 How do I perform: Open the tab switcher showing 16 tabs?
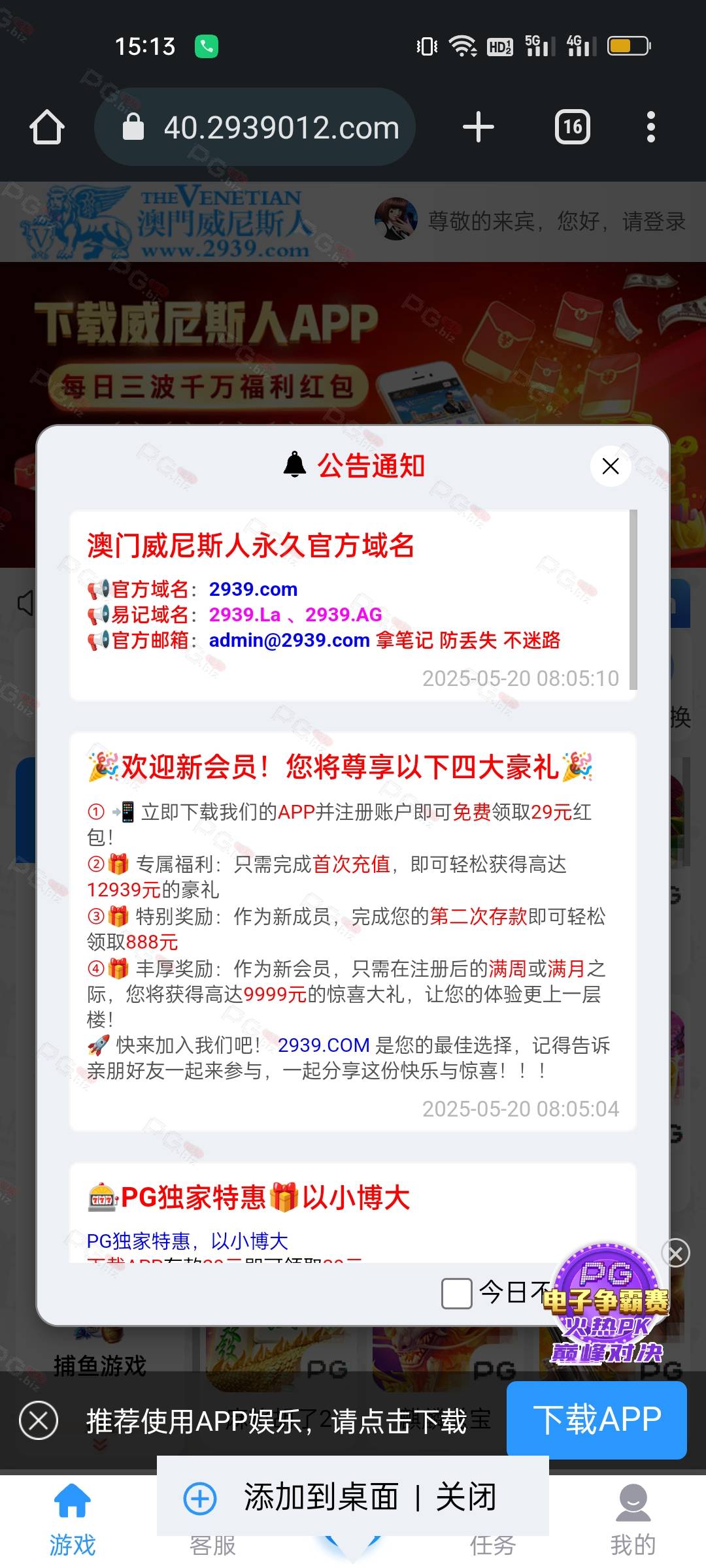click(x=573, y=127)
